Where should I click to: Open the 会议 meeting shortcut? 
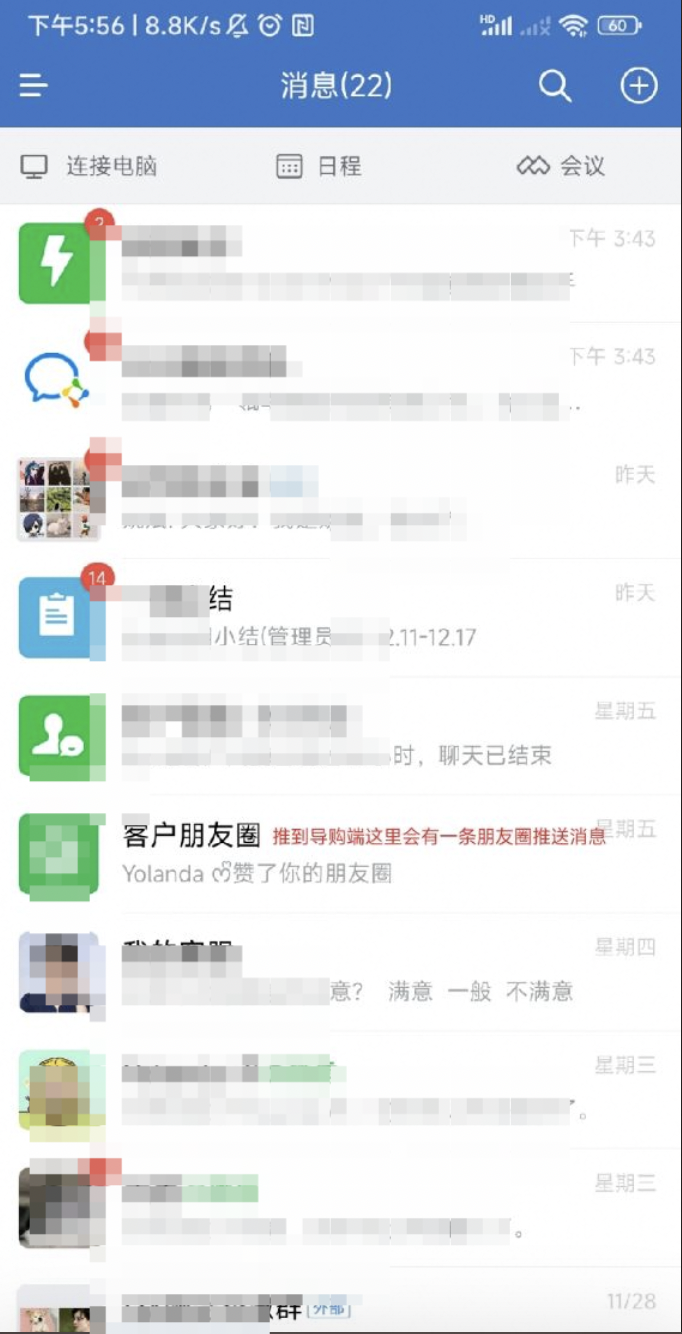click(561, 166)
